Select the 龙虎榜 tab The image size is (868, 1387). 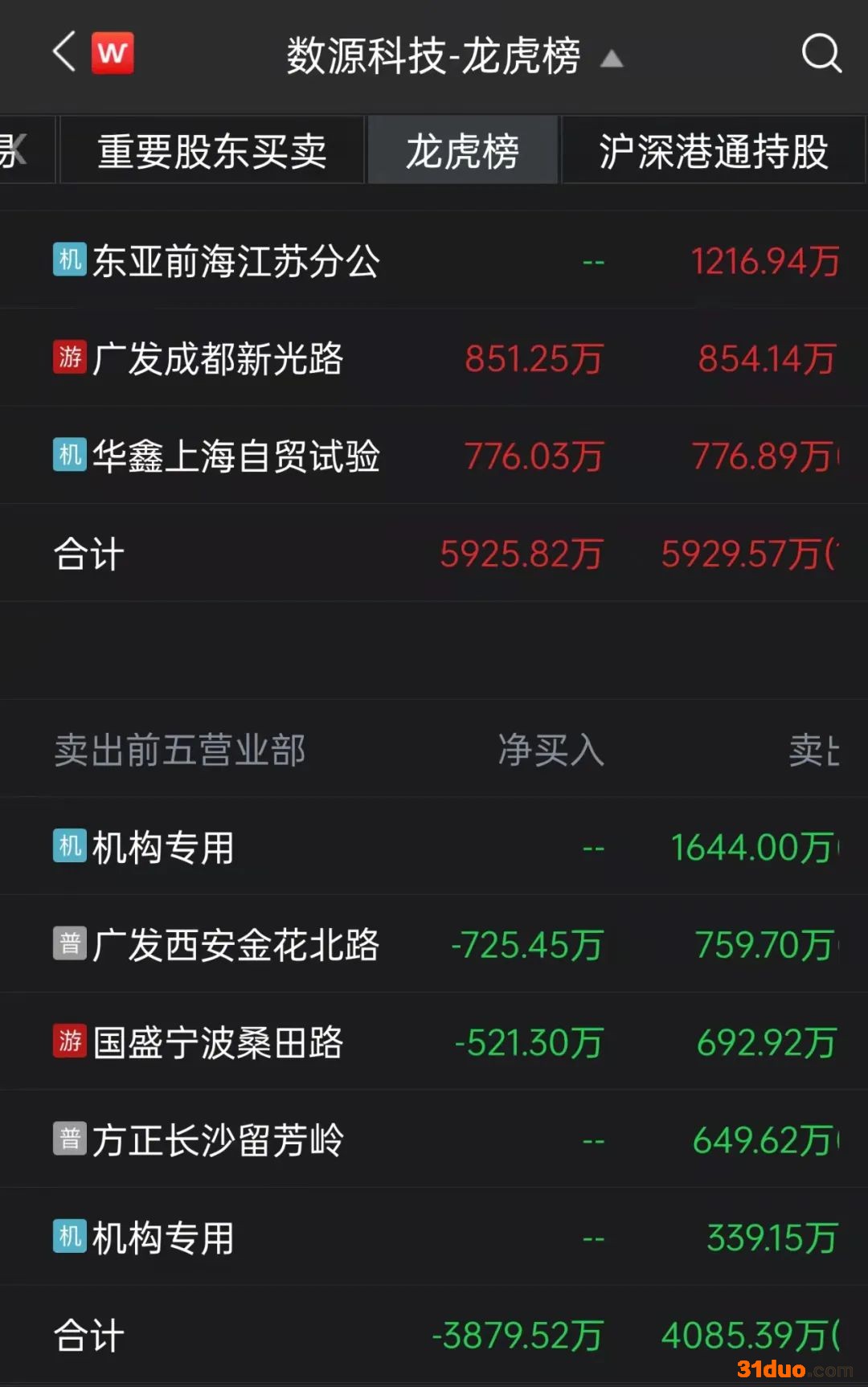[x=463, y=151]
